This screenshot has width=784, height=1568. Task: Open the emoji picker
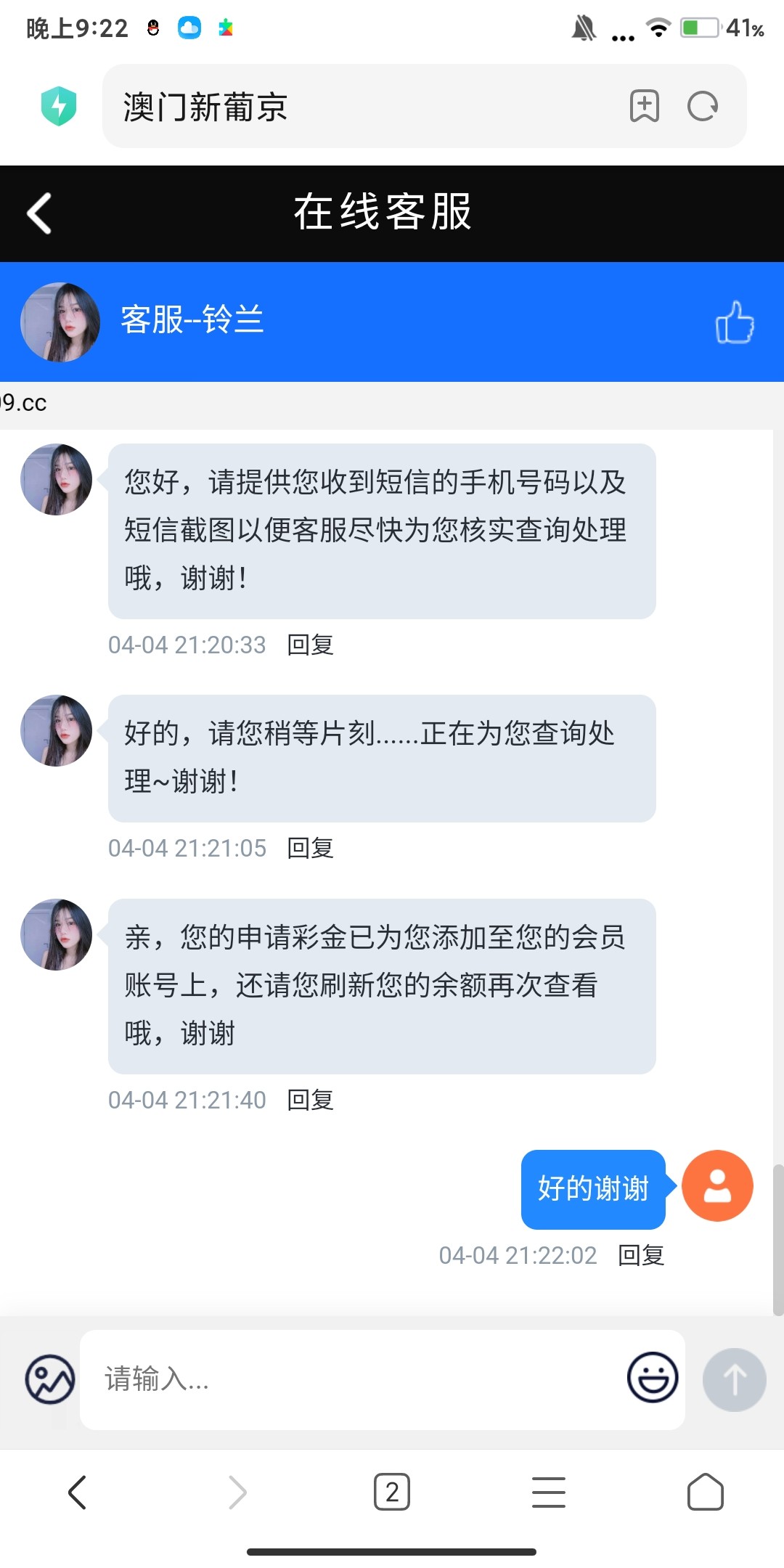pyautogui.click(x=653, y=1378)
